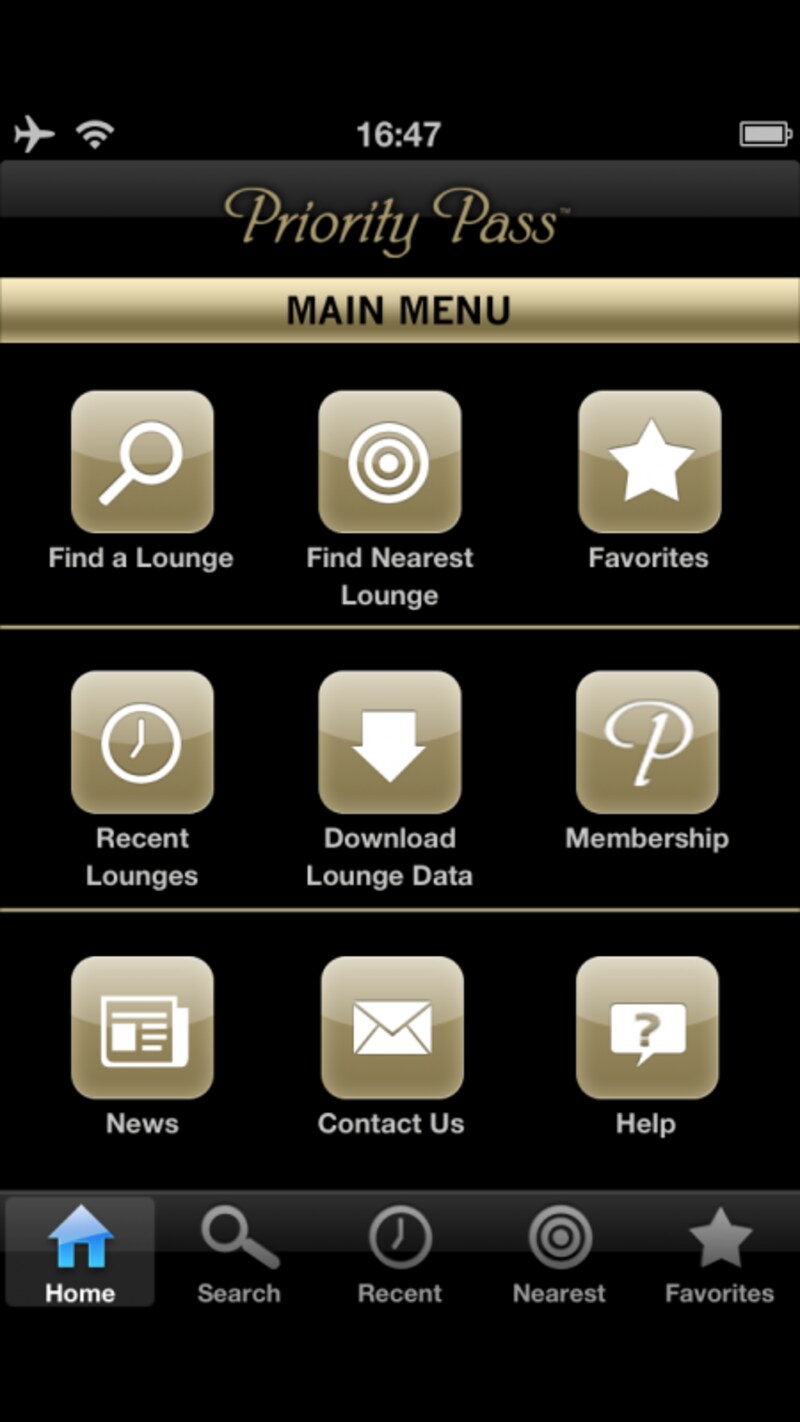This screenshot has width=800, height=1422.
Task: Select the Home tab
Action: (80, 1252)
